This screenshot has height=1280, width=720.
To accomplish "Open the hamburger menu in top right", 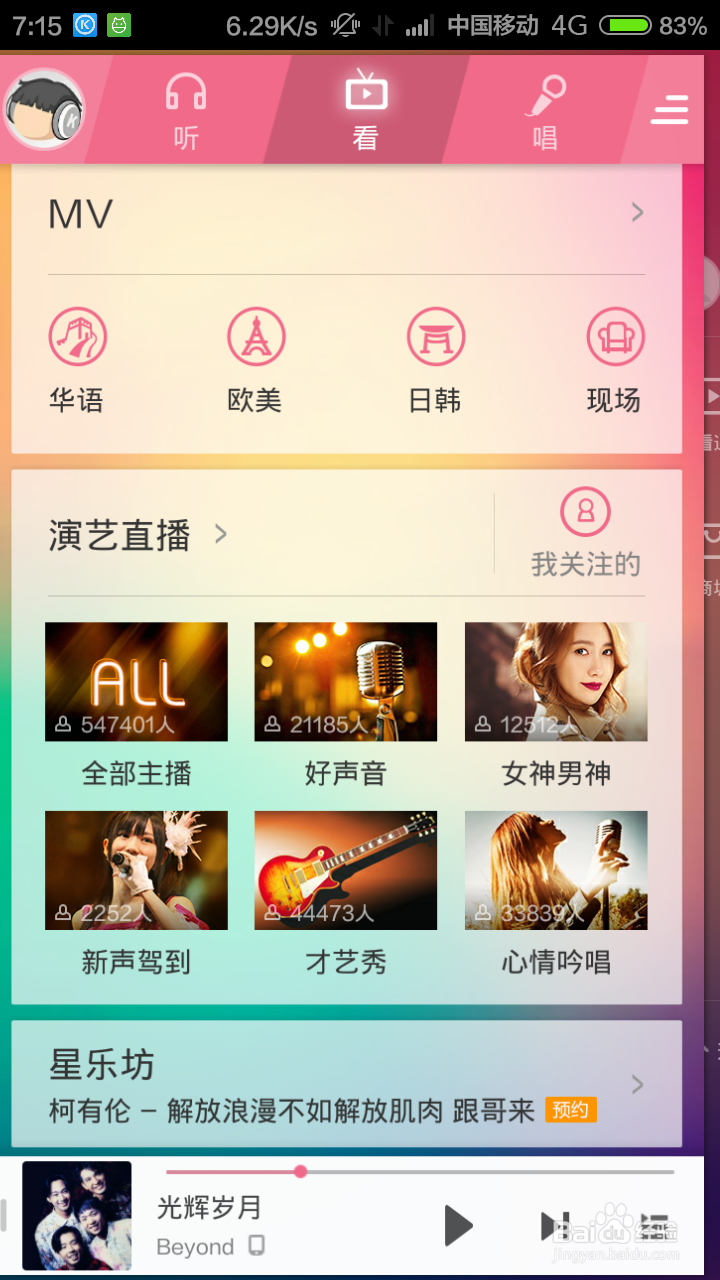I will 669,110.
